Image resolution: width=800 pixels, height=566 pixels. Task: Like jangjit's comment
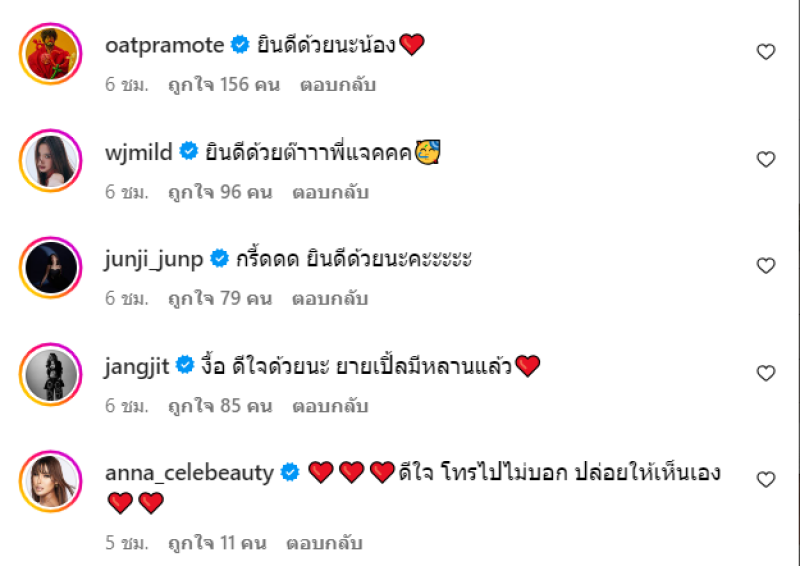[766, 373]
